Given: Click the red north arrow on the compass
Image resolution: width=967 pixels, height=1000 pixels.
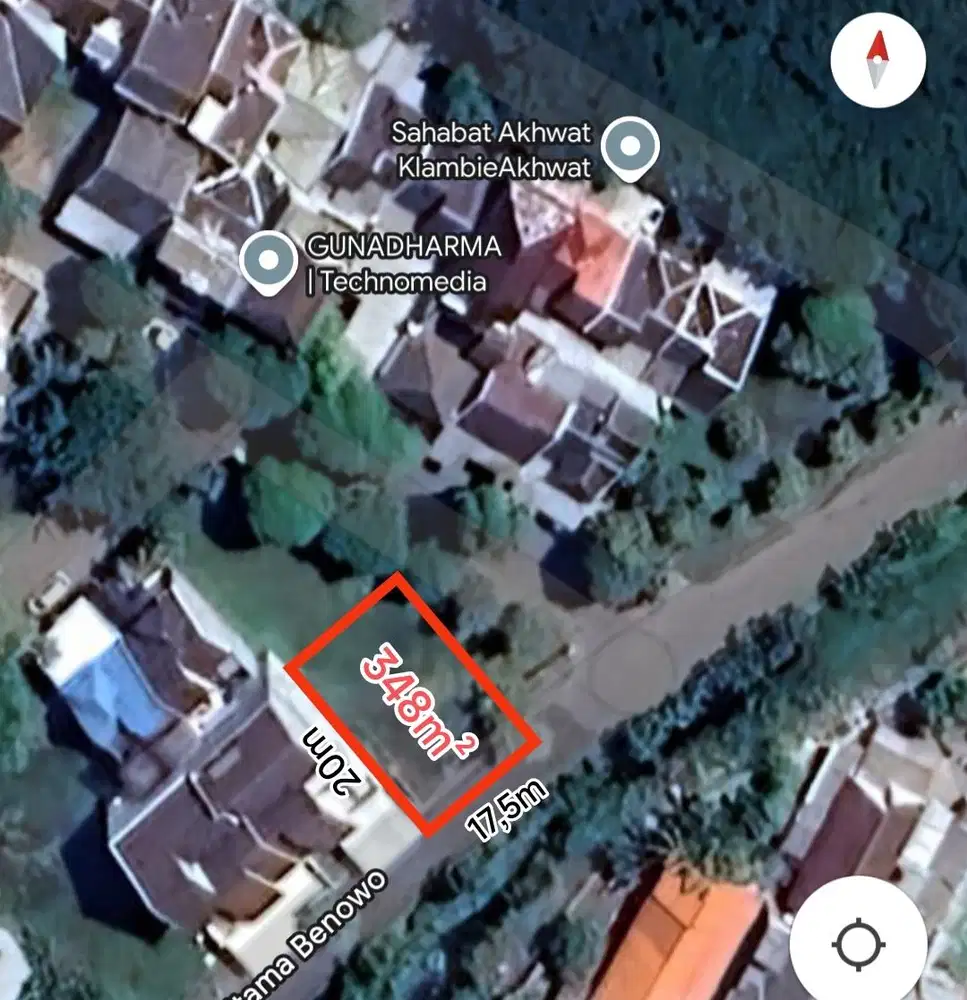Looking at the screenshot, I should pyautogui.click(x=877, y=47).
